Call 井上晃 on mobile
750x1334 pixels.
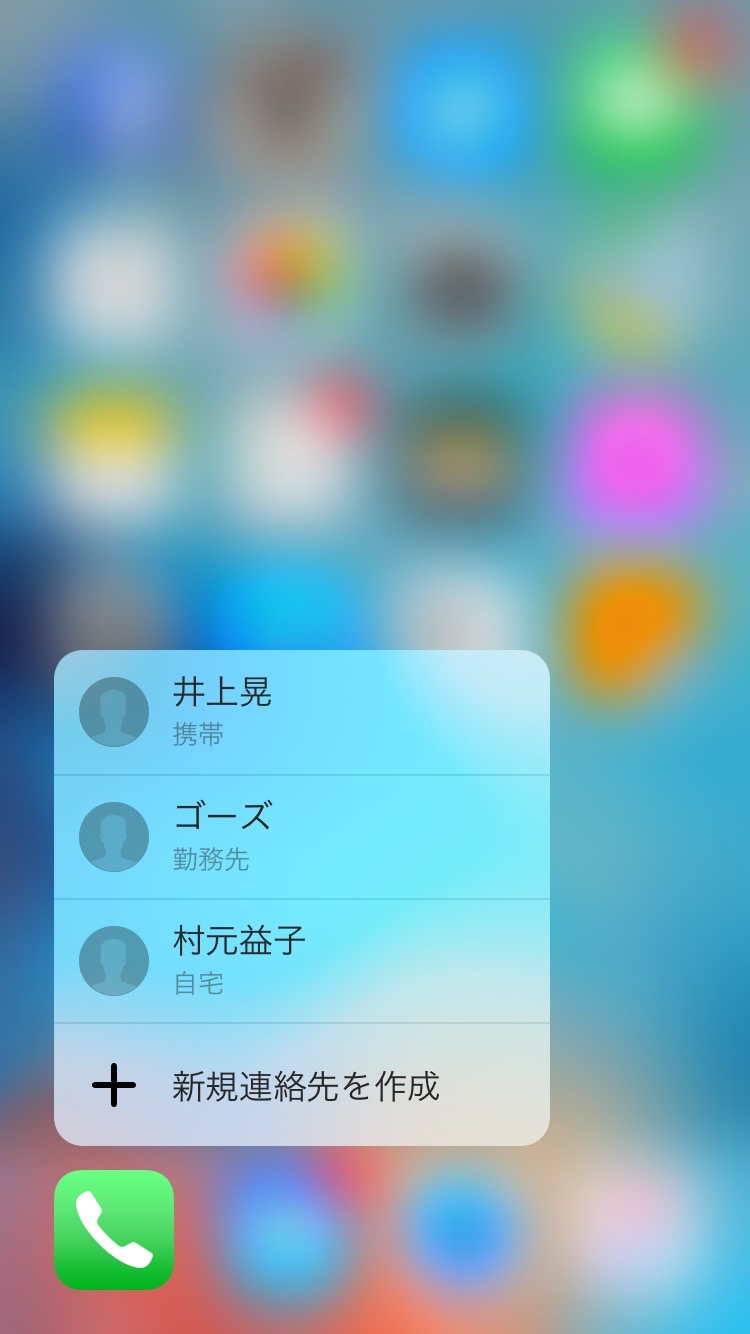tap(300, 712)
